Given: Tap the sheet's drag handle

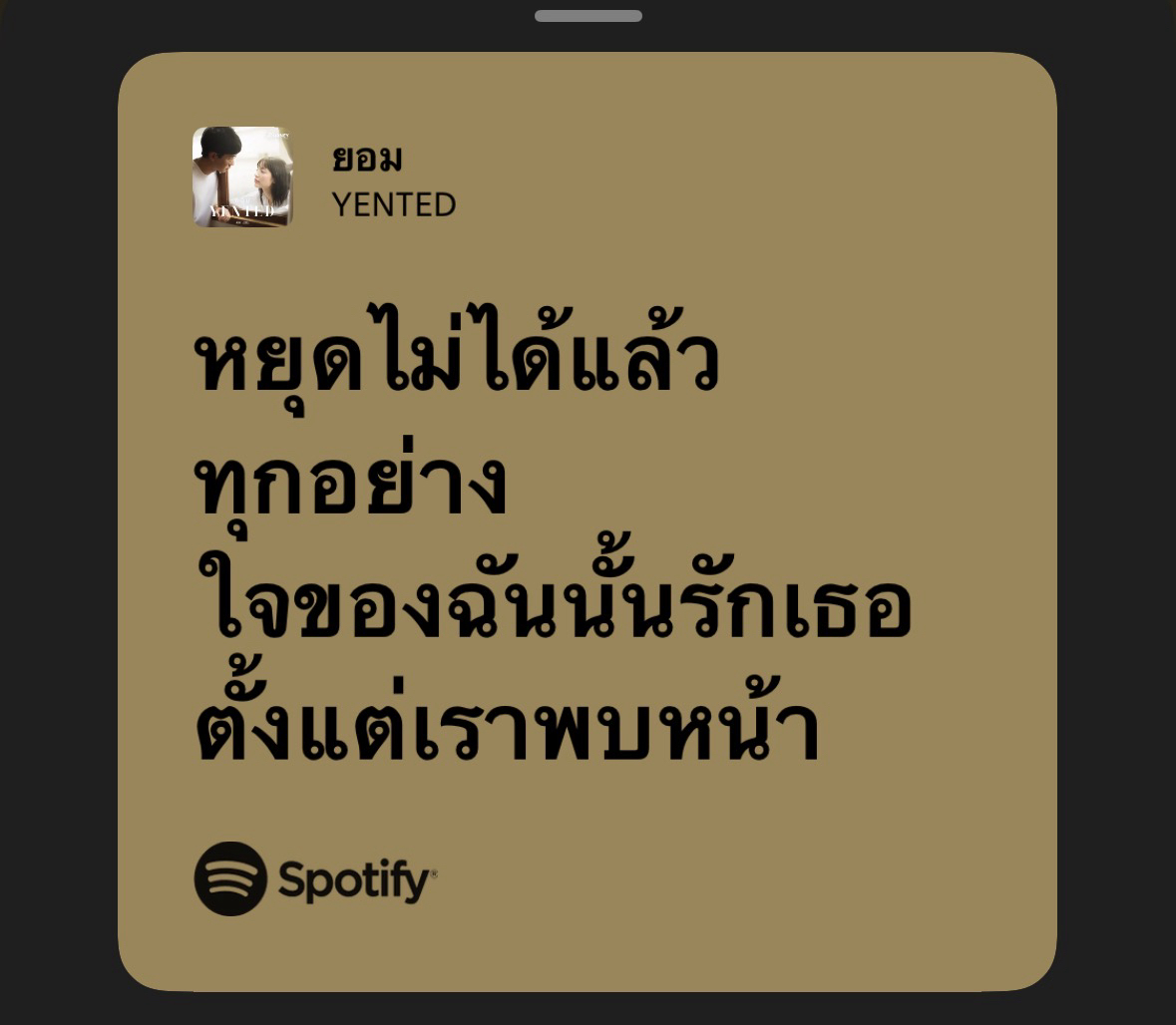Looking at the screenshot, I should click(x=588, y=16).
